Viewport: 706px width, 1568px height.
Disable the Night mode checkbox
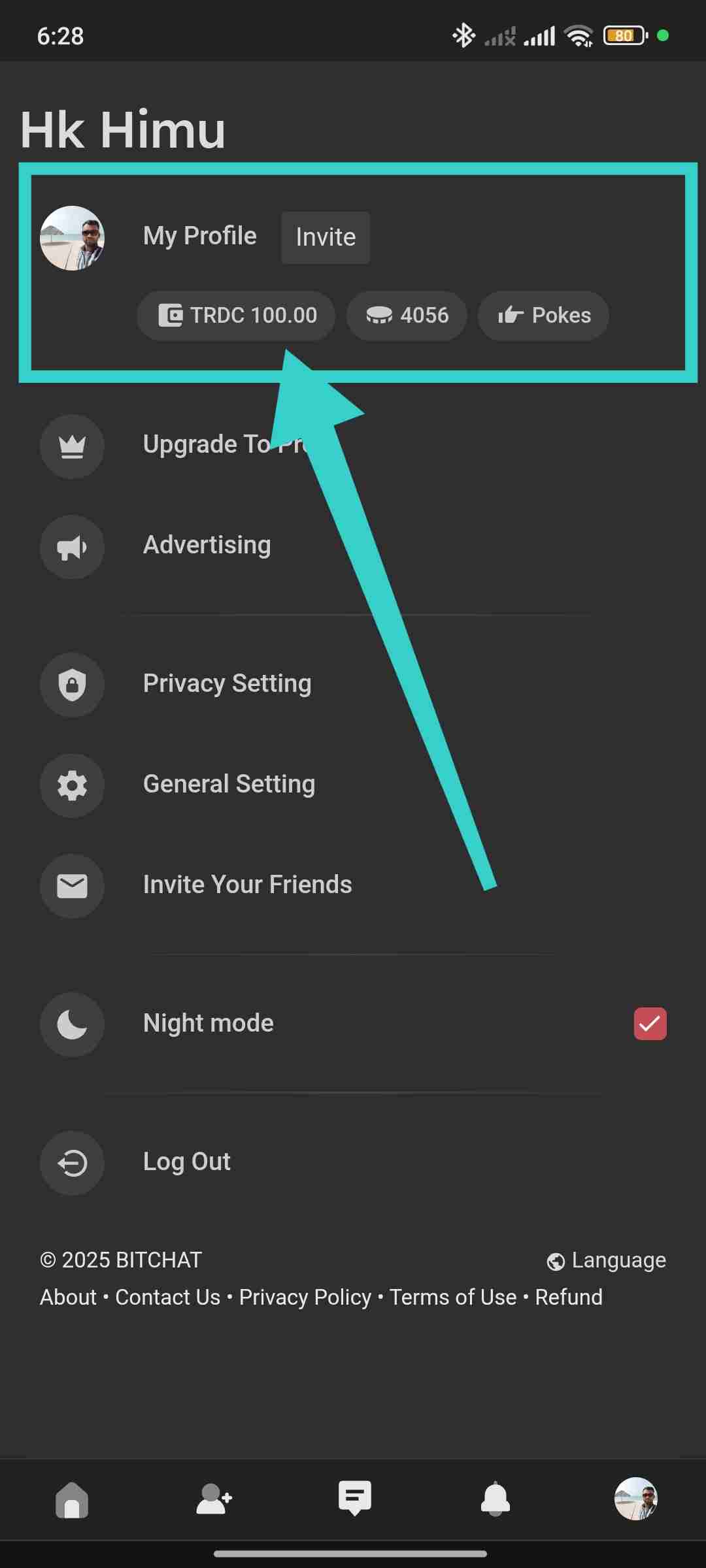click(650, 1024)
